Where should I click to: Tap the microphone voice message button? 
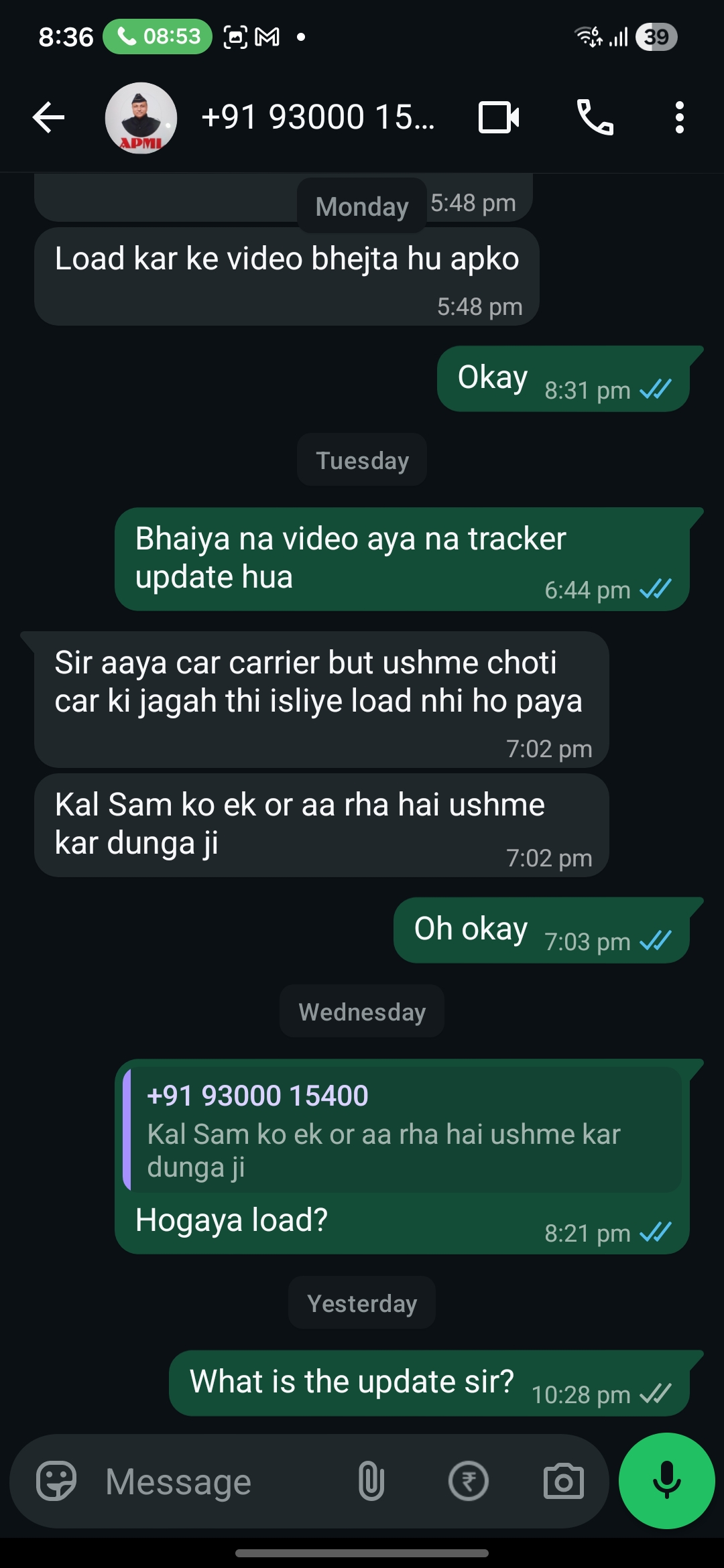click(x=666, y=1481)
